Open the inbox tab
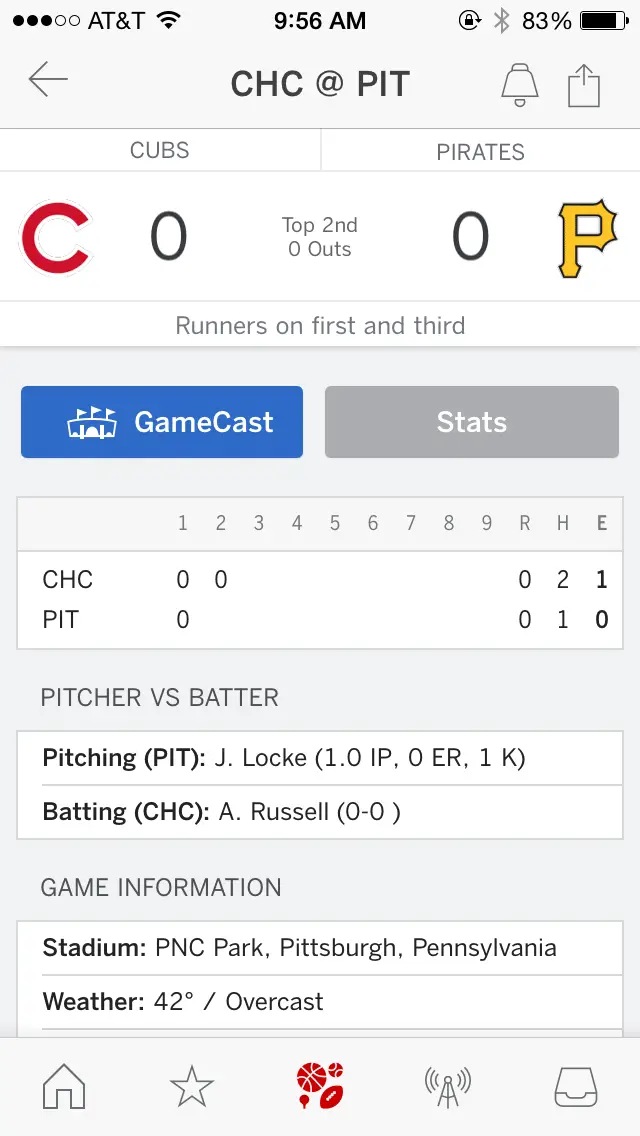640x1136 pixels. click(x=575, y=1087)
